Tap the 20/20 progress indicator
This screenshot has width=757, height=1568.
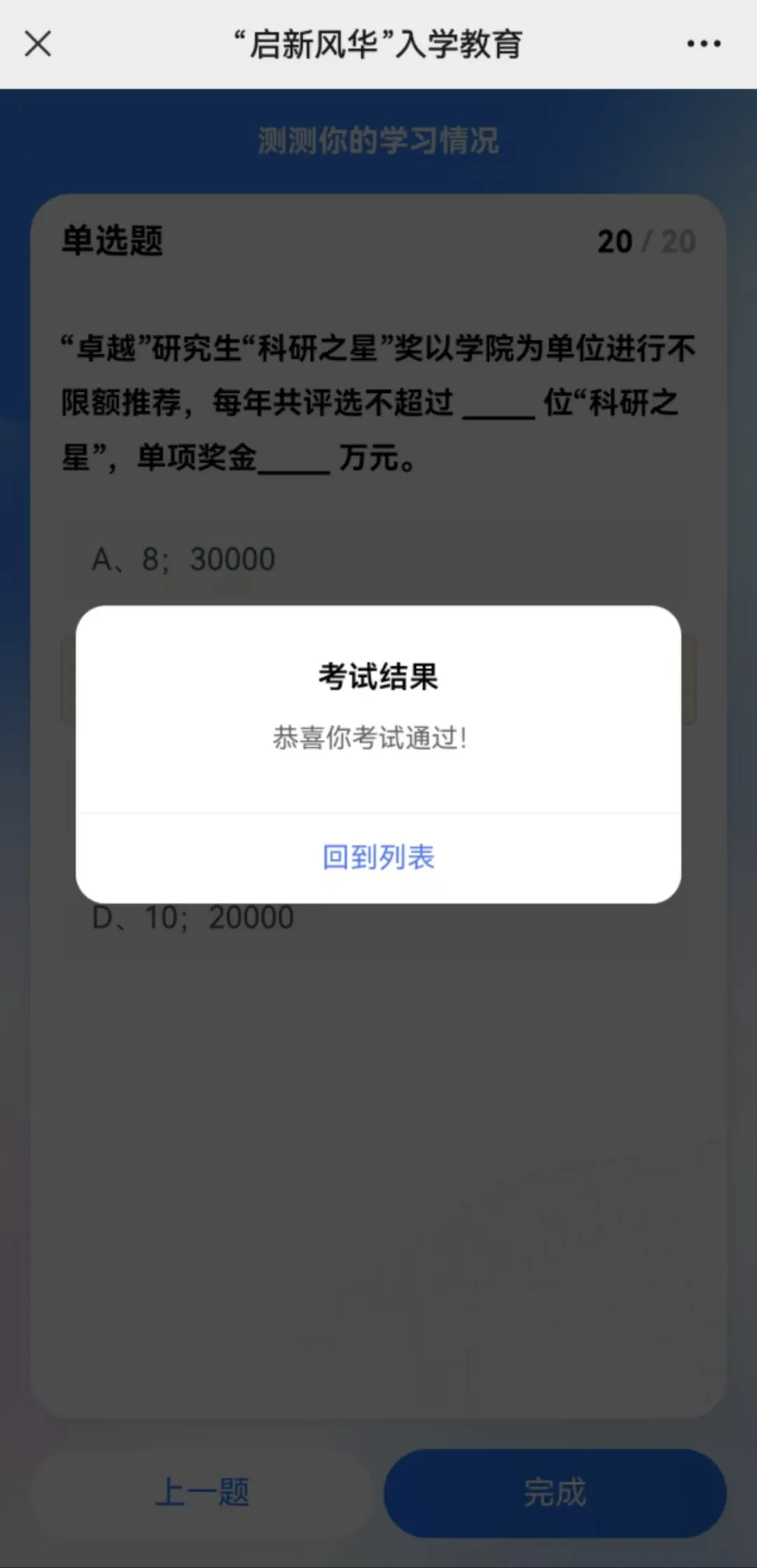click(x=646, y=241)
